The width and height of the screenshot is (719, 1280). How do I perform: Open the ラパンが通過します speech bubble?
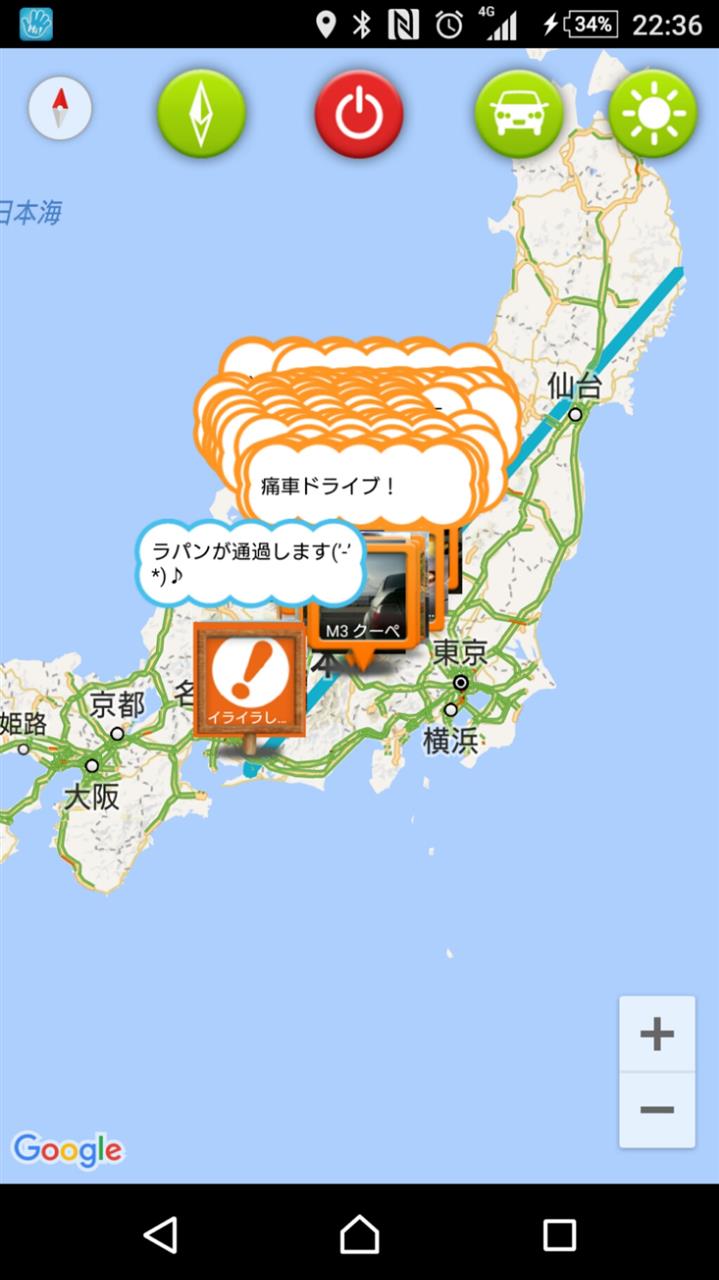click(x=248, y=562)
